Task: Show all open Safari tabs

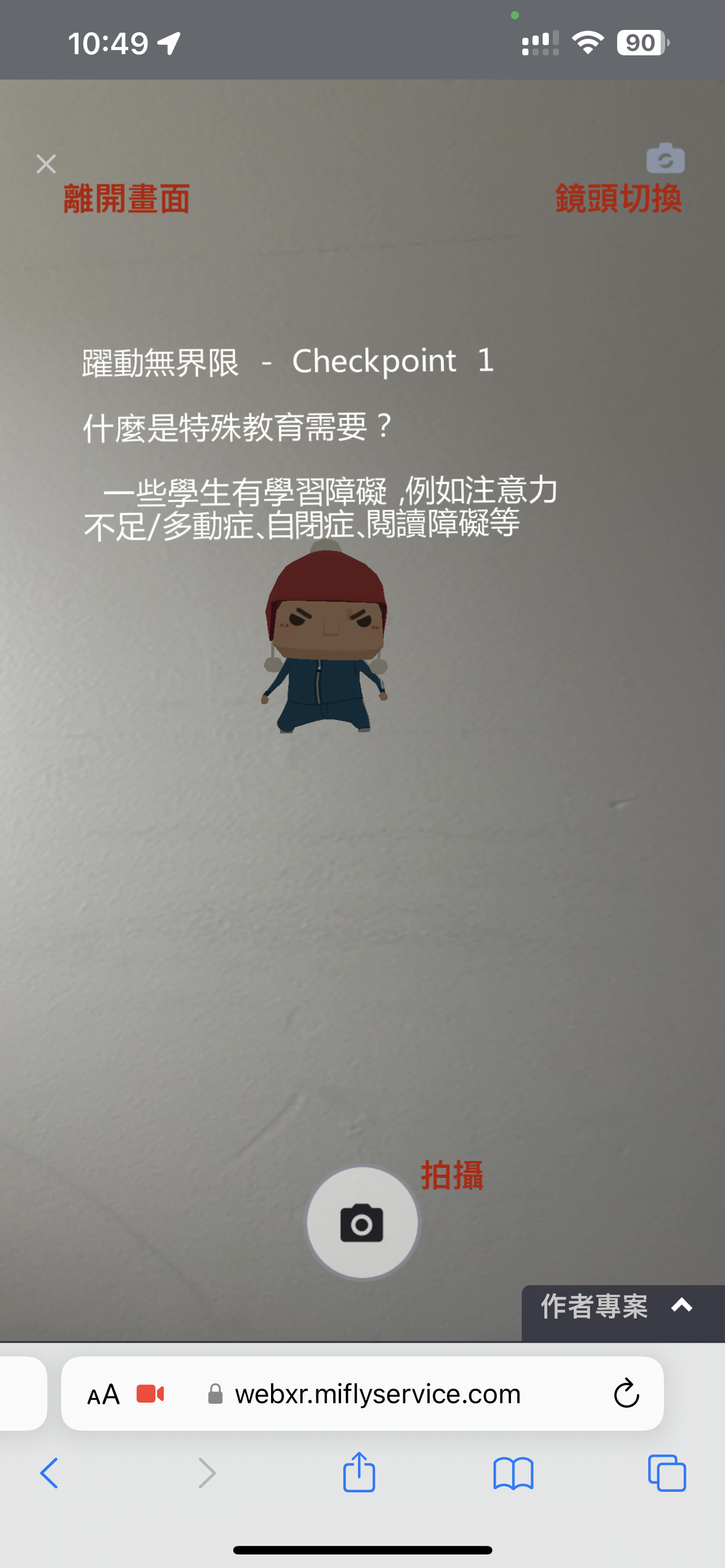Action: click(667, 1474)
